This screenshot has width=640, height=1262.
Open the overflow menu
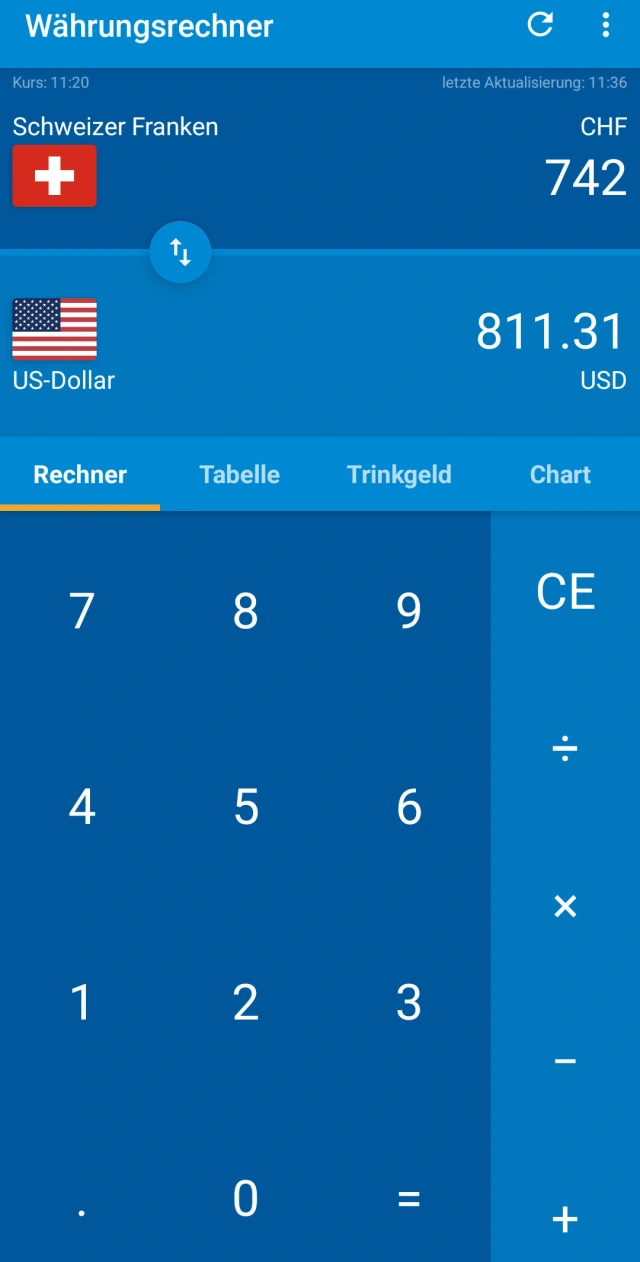point(605,25)
